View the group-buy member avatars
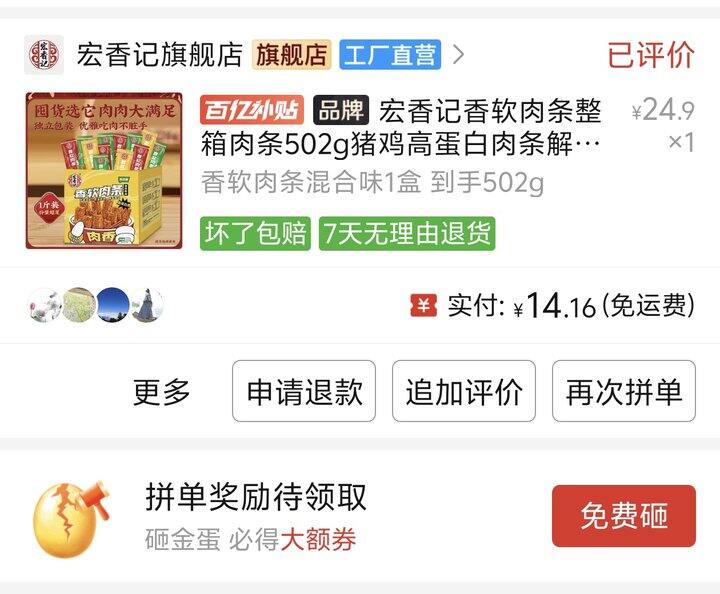 coord(95,305)
